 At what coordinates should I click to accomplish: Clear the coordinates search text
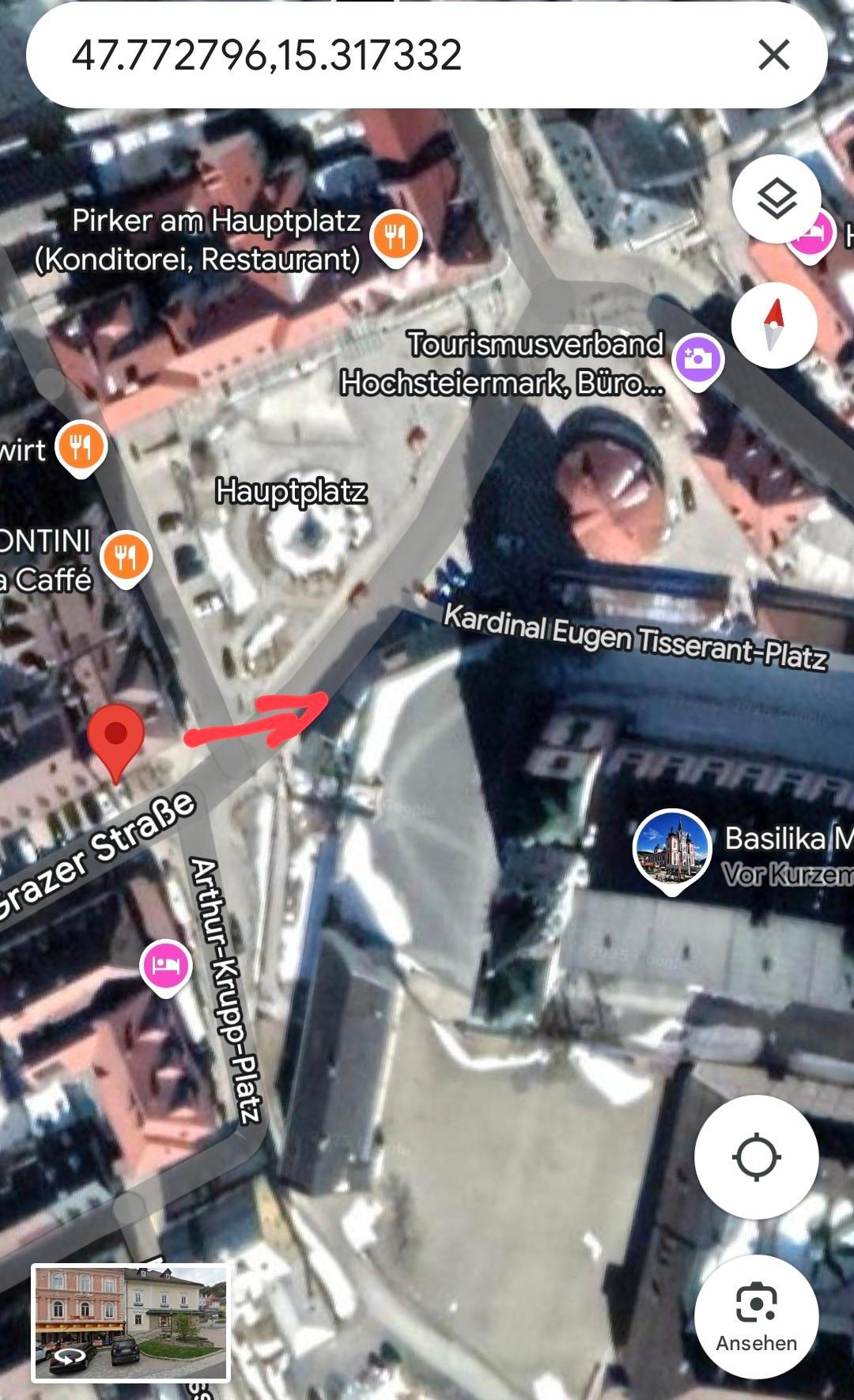(x=773, y=55)
